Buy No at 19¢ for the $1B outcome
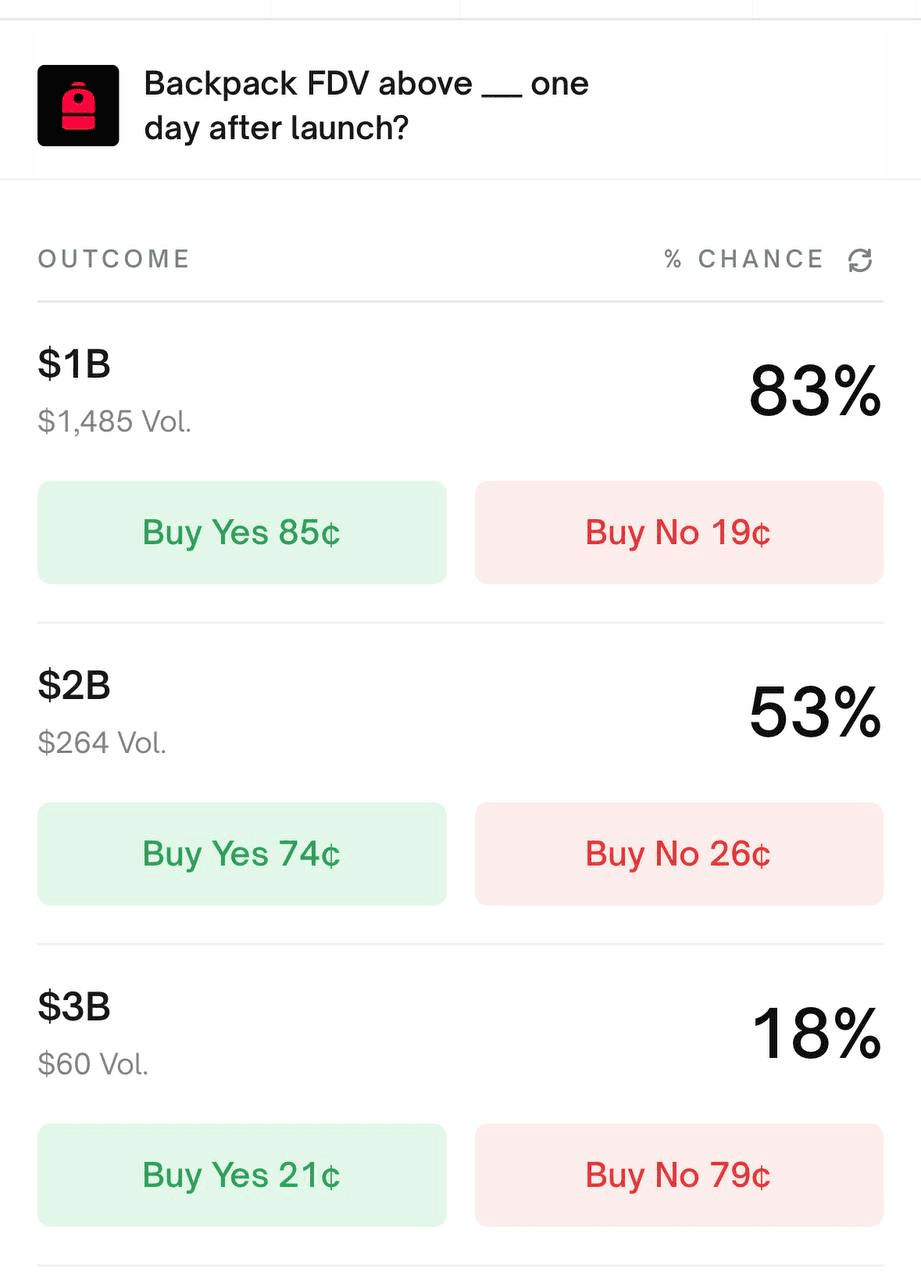Image resolution: width=921 pixels, height=1280 pixels. 679,532
